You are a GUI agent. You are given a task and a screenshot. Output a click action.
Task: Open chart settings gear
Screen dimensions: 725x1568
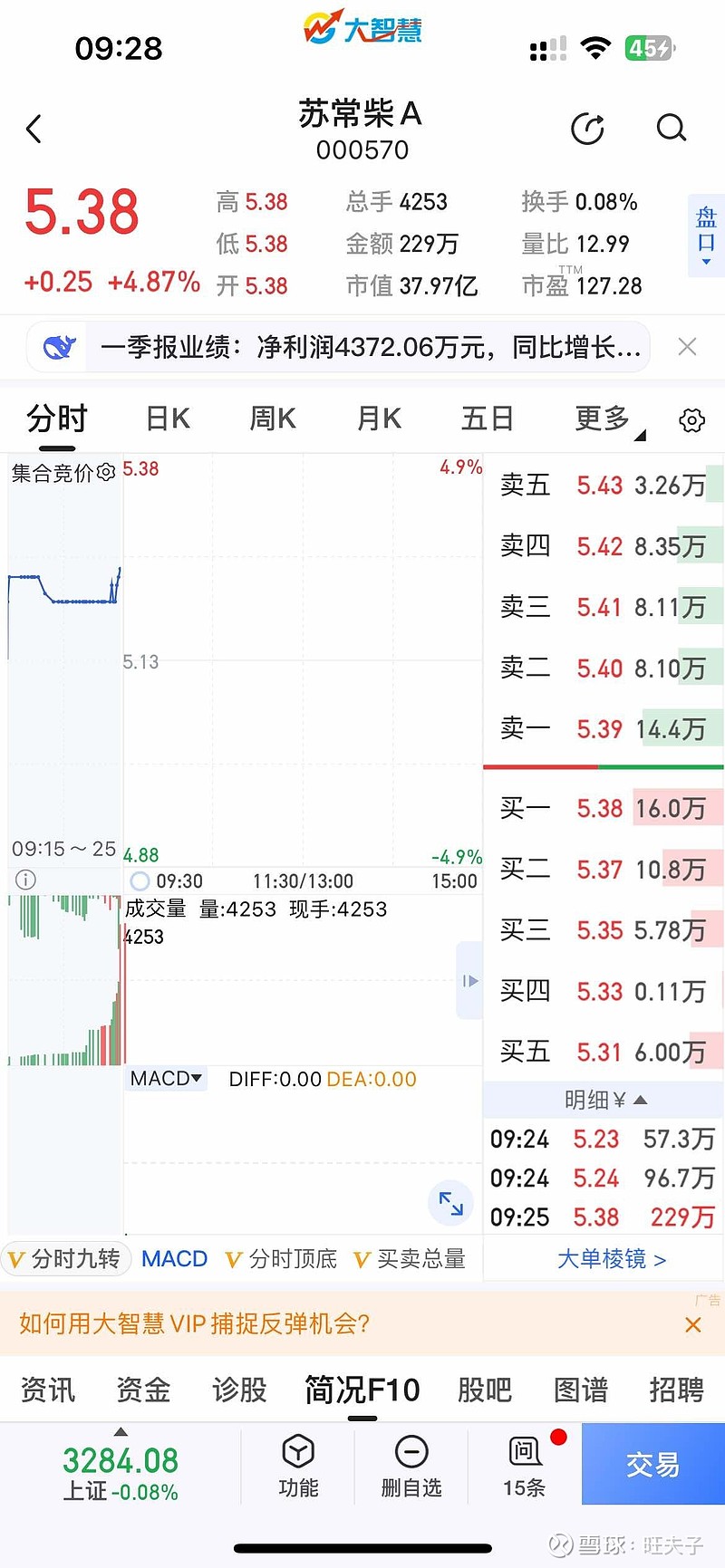(x=692, y=420)
